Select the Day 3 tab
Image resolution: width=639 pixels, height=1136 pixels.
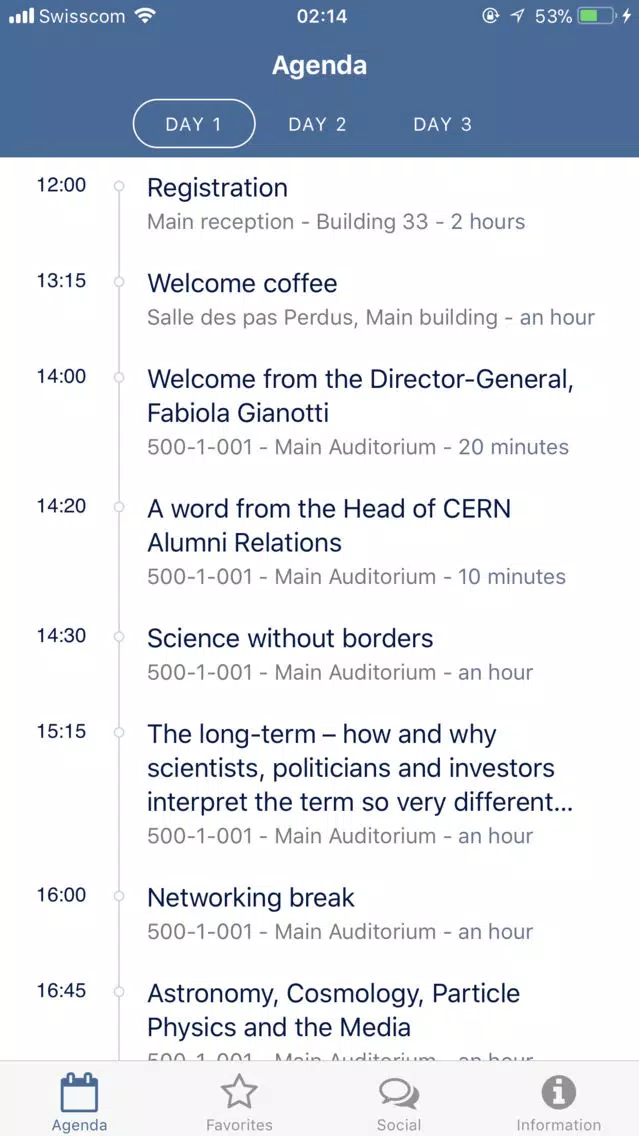click(442, 124)
